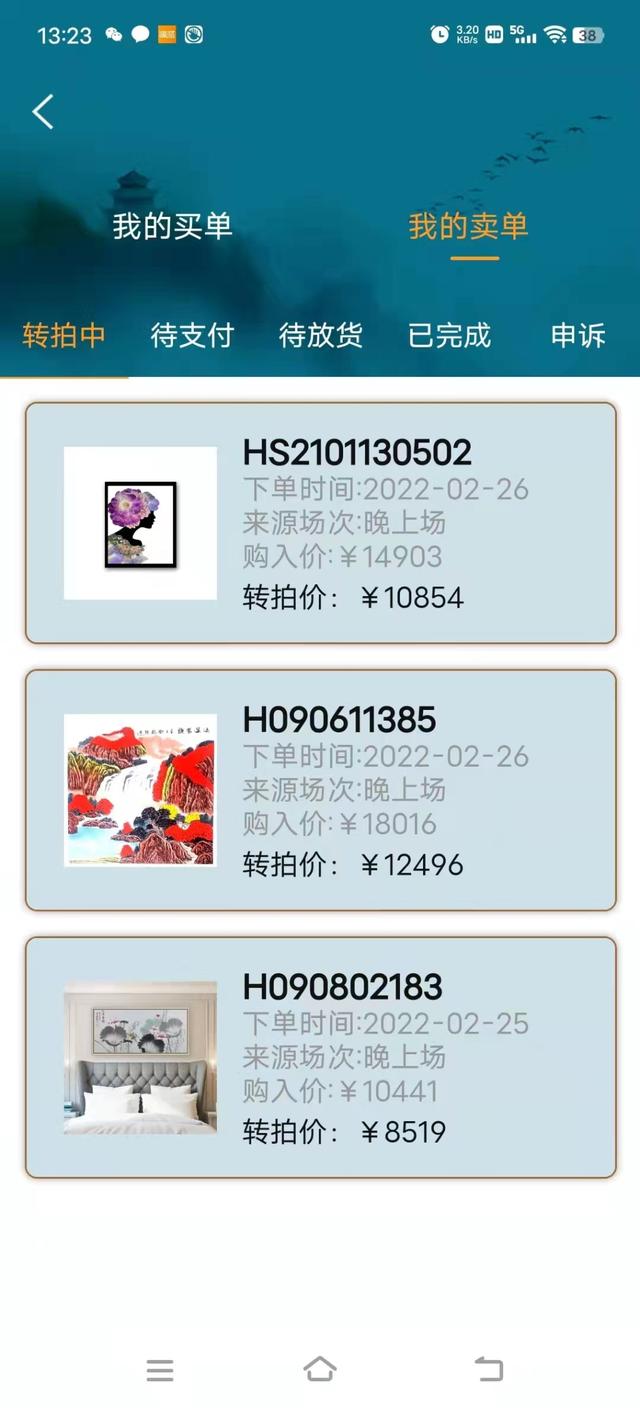Viewport: 640px width, 1408px height.
Task: Open order card HS2101130502
Action: tap(320, 523)
